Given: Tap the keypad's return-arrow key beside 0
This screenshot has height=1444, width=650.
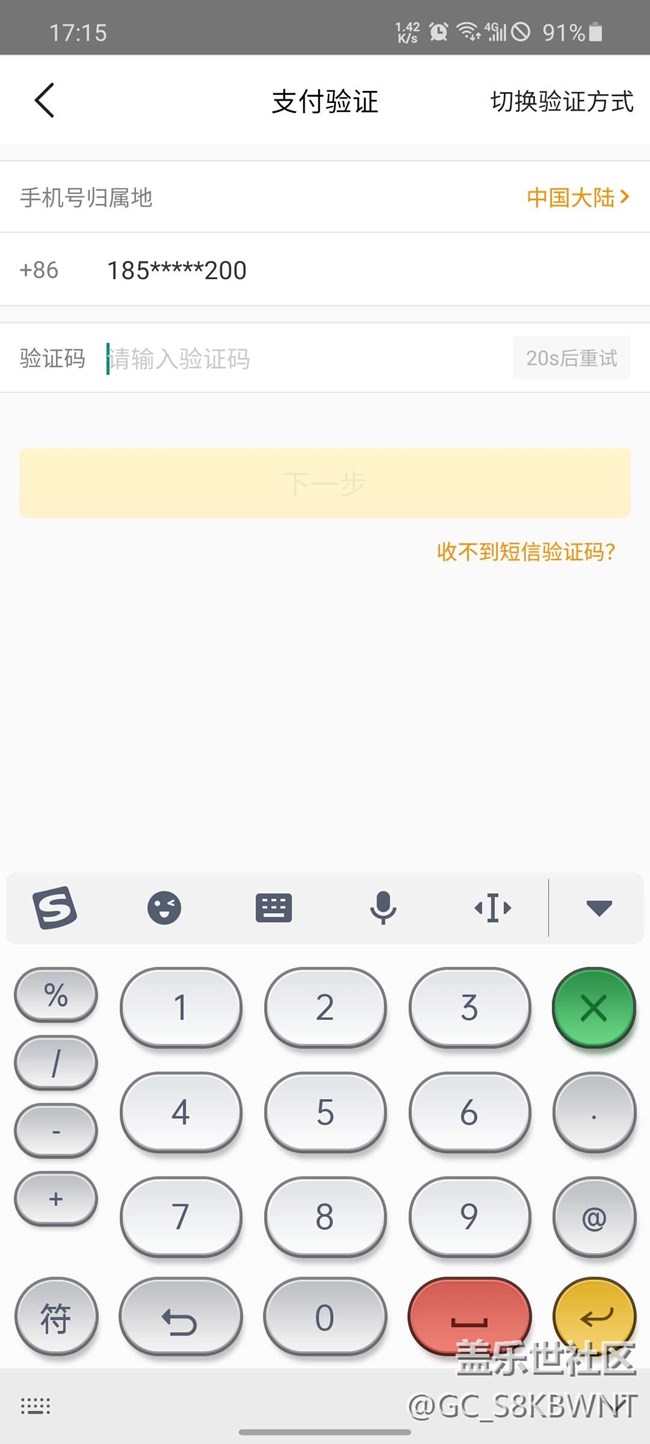Looking at the screenshot, I should tap(180, 1317).
